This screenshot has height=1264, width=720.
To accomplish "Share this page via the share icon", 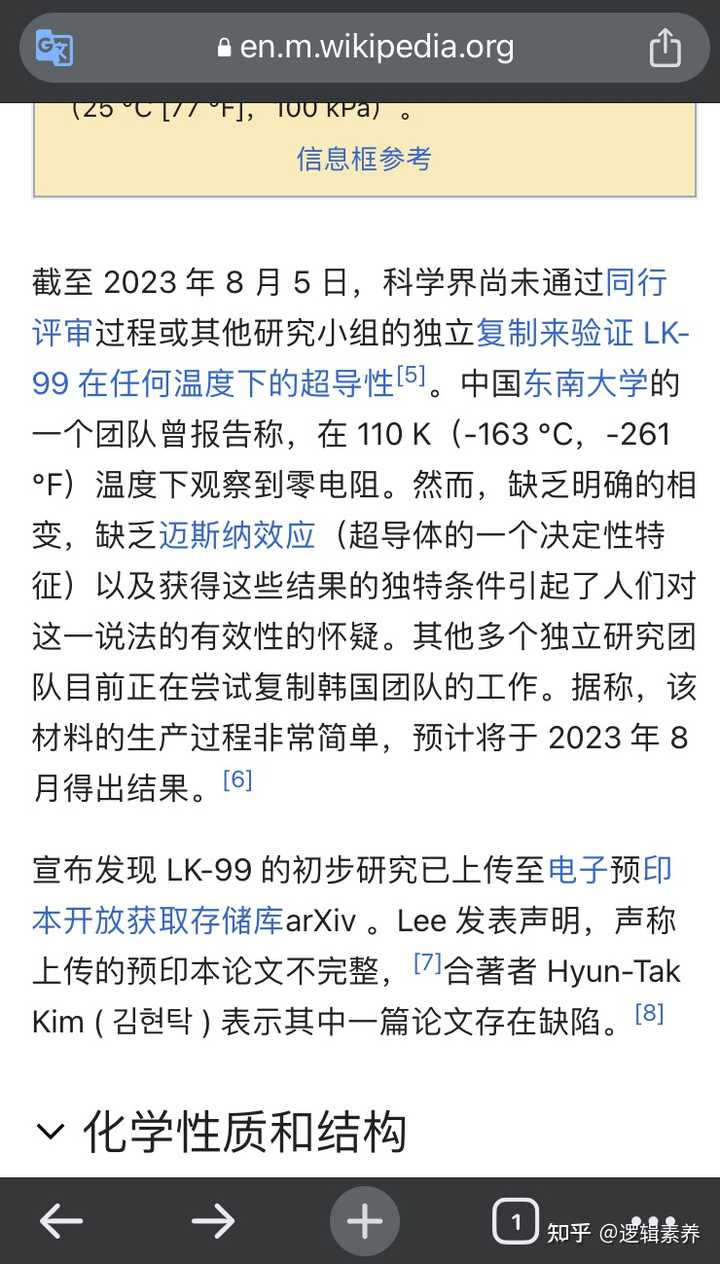I will [x=665, y=47].
